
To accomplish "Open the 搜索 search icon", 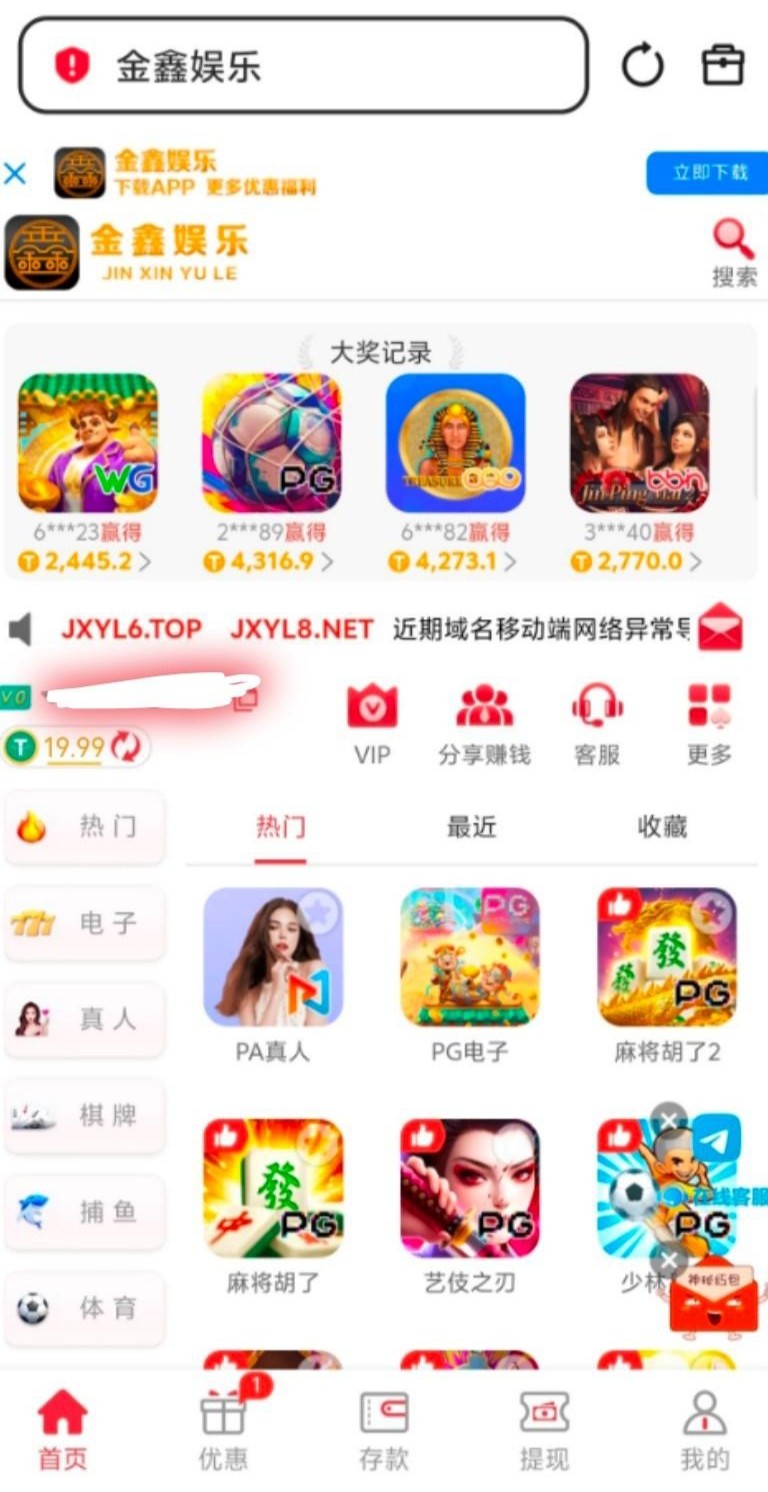I will tap(733, 253).
